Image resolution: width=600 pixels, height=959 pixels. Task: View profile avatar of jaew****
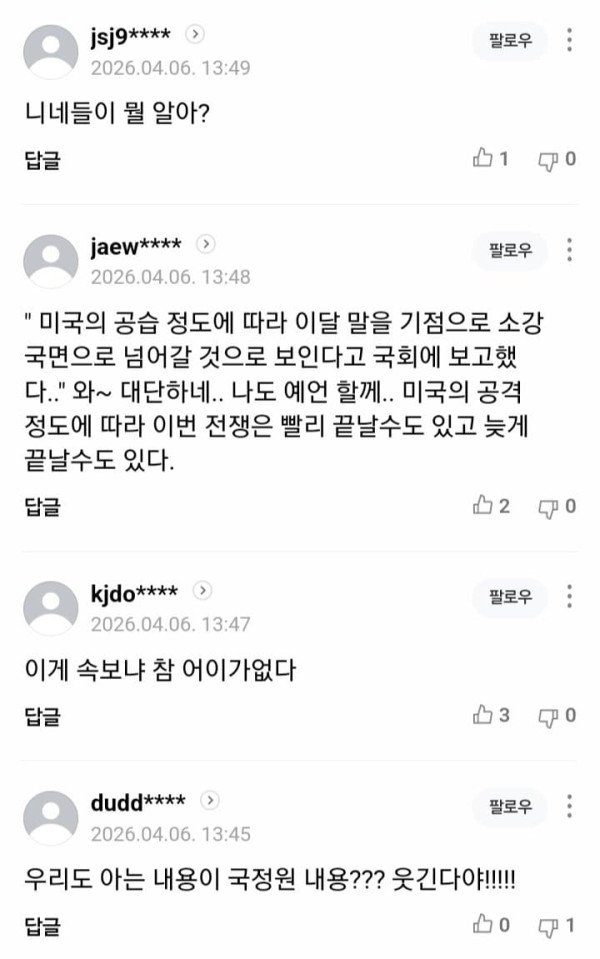point(50,261)
